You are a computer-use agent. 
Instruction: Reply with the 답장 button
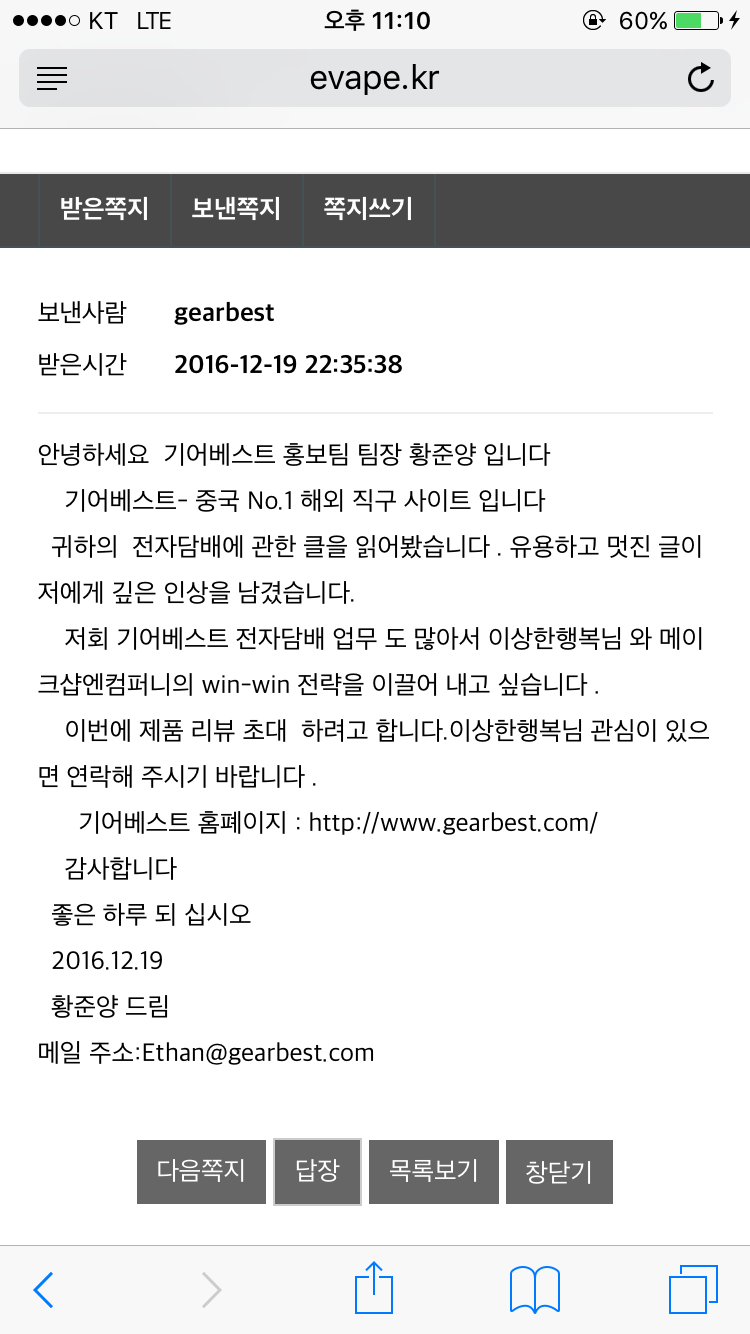pos(317,1170)
